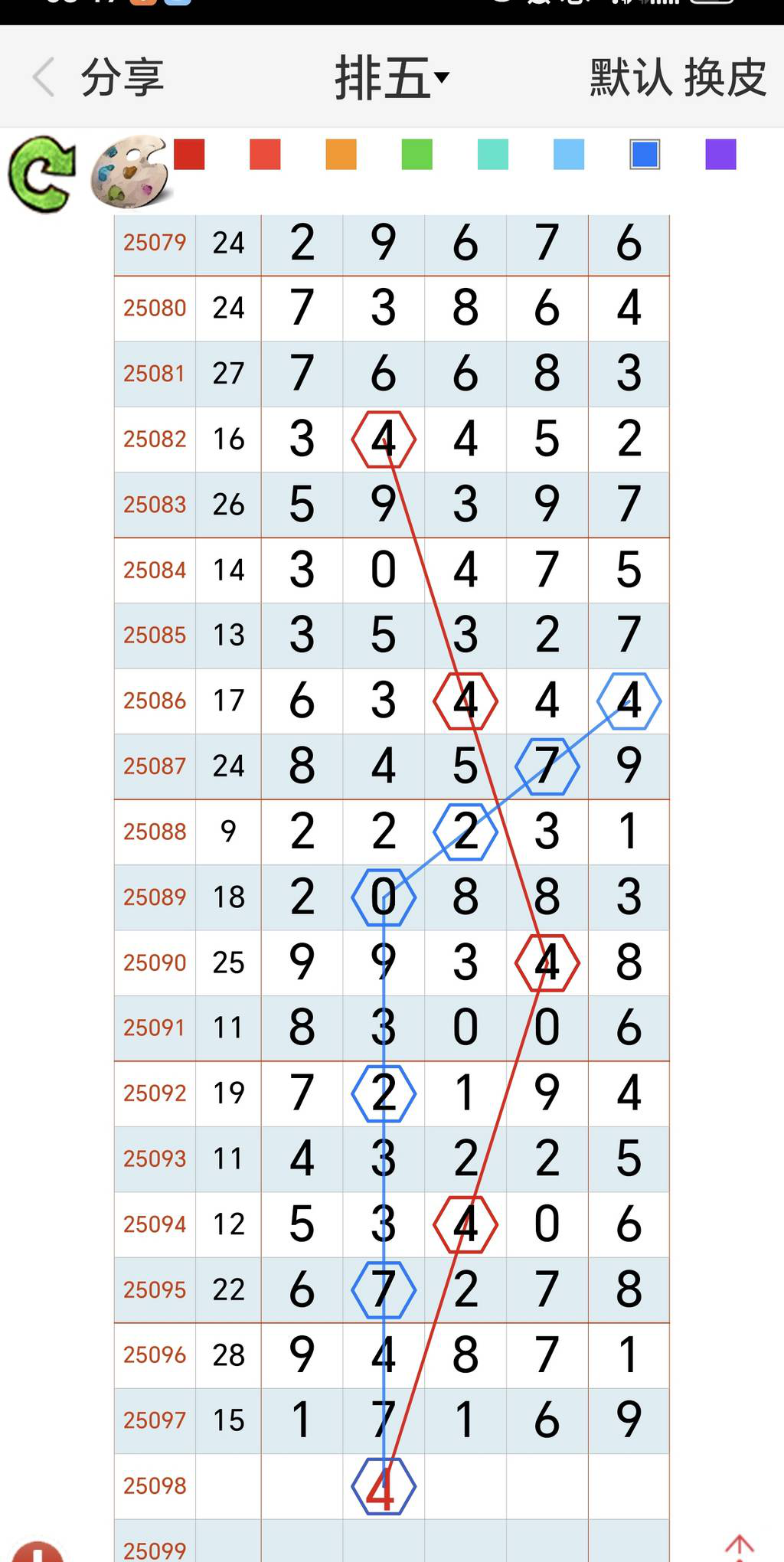Choose the dark red color swatch
This screenshot has height=1562, width=784.
pyautogui.click(x=189, y=154)
